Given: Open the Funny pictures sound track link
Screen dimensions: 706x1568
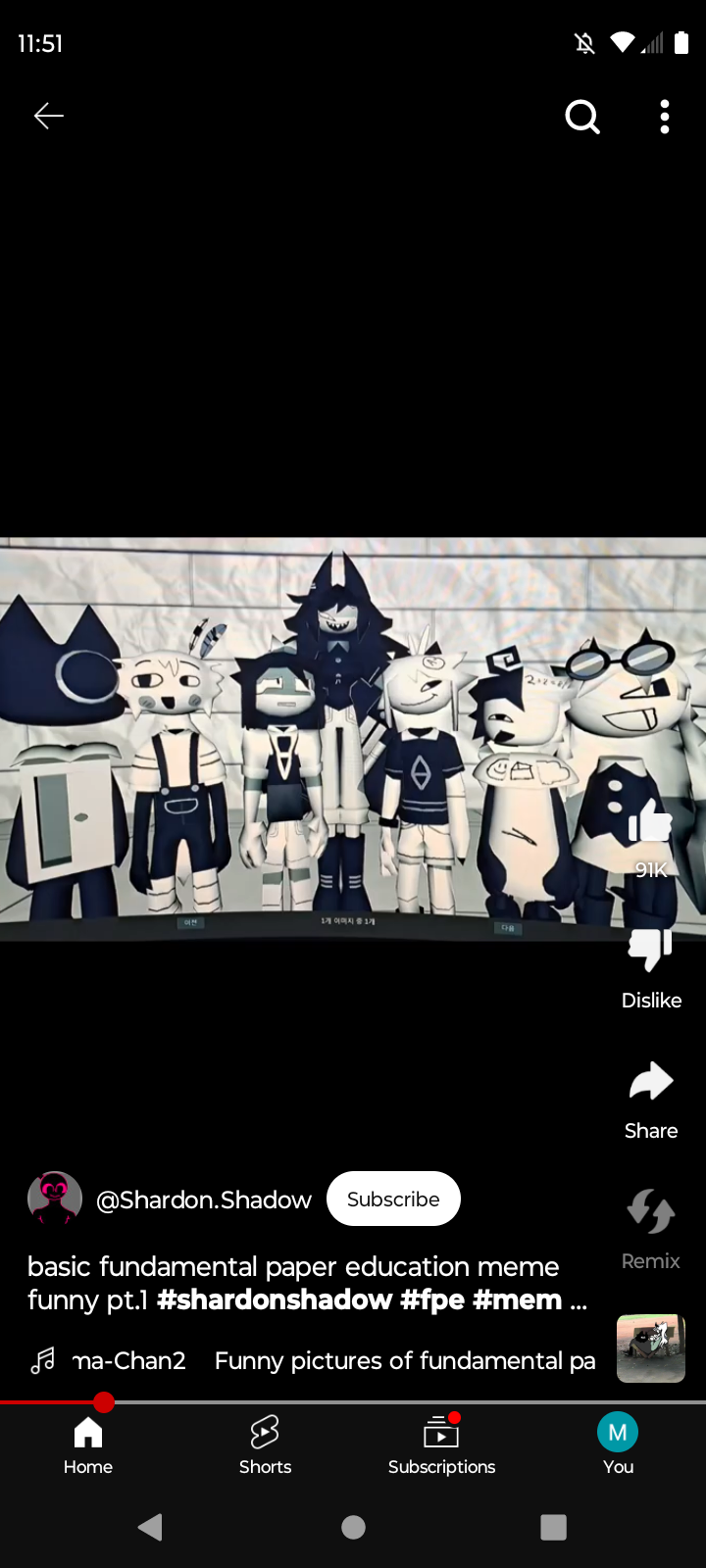Looking at the screenshot, I should tap(404, 1361).
